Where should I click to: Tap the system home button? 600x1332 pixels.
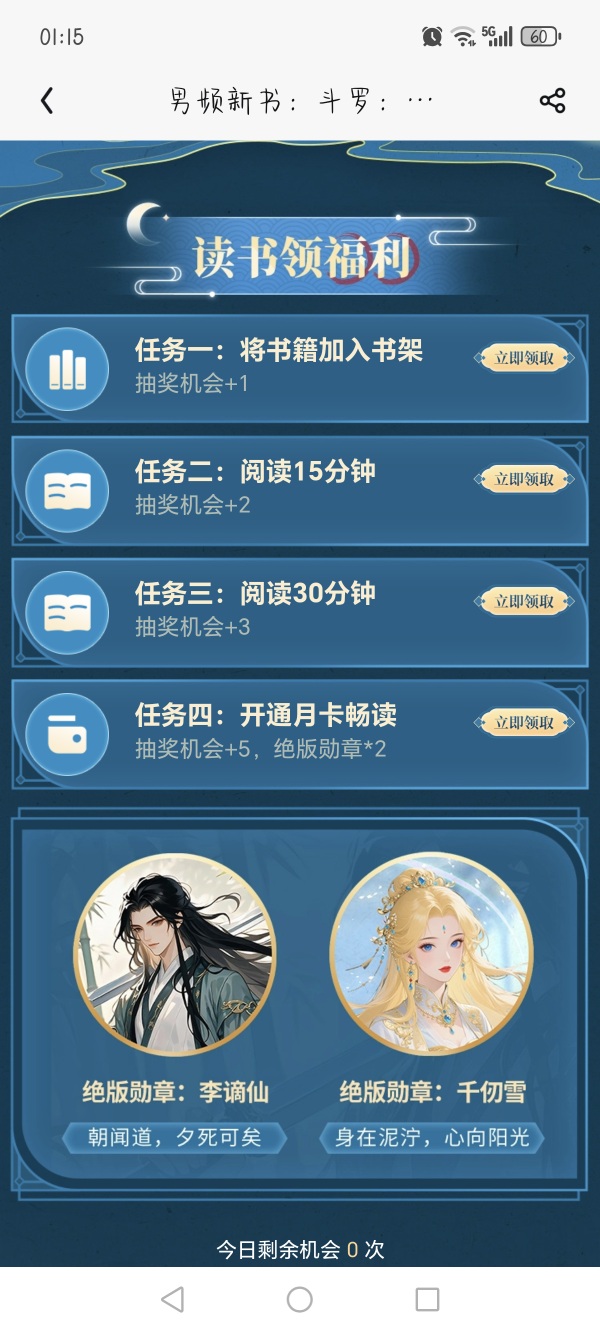click(x=299, y=1299)
